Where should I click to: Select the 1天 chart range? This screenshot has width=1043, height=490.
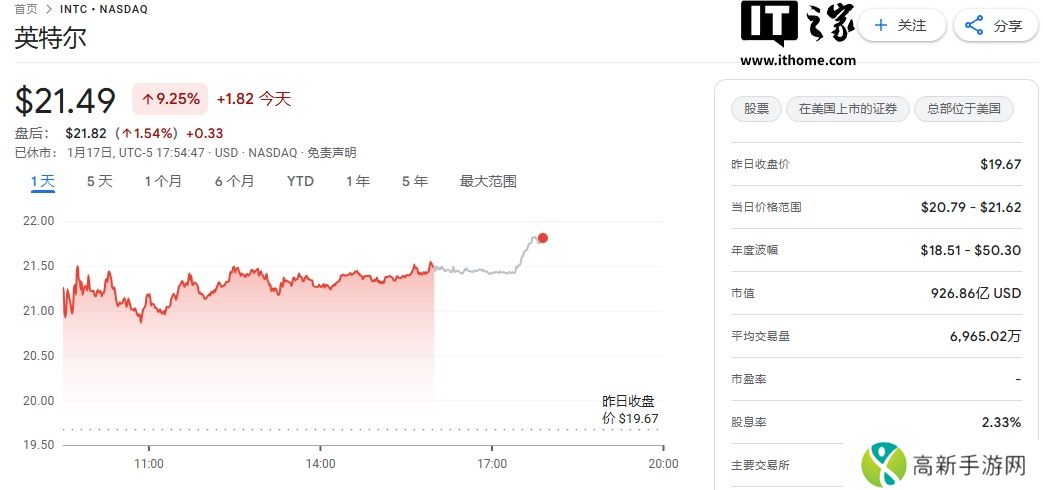[x=42, y=181]
